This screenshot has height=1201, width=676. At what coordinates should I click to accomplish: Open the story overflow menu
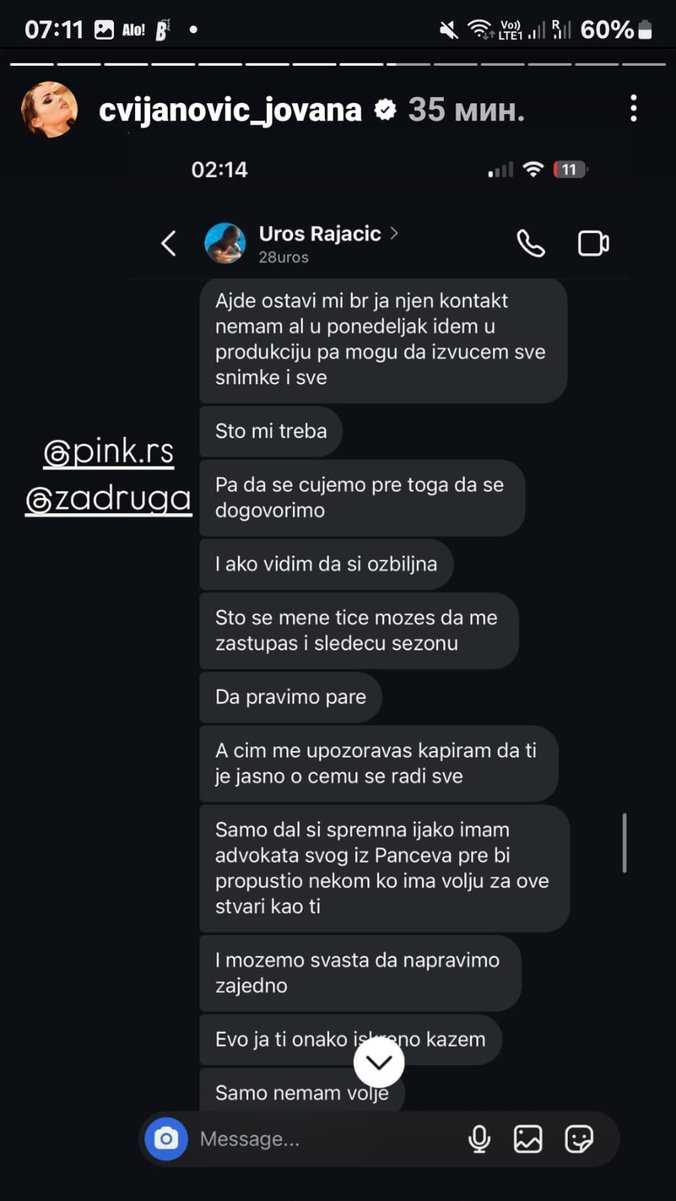tap(633, 109)
